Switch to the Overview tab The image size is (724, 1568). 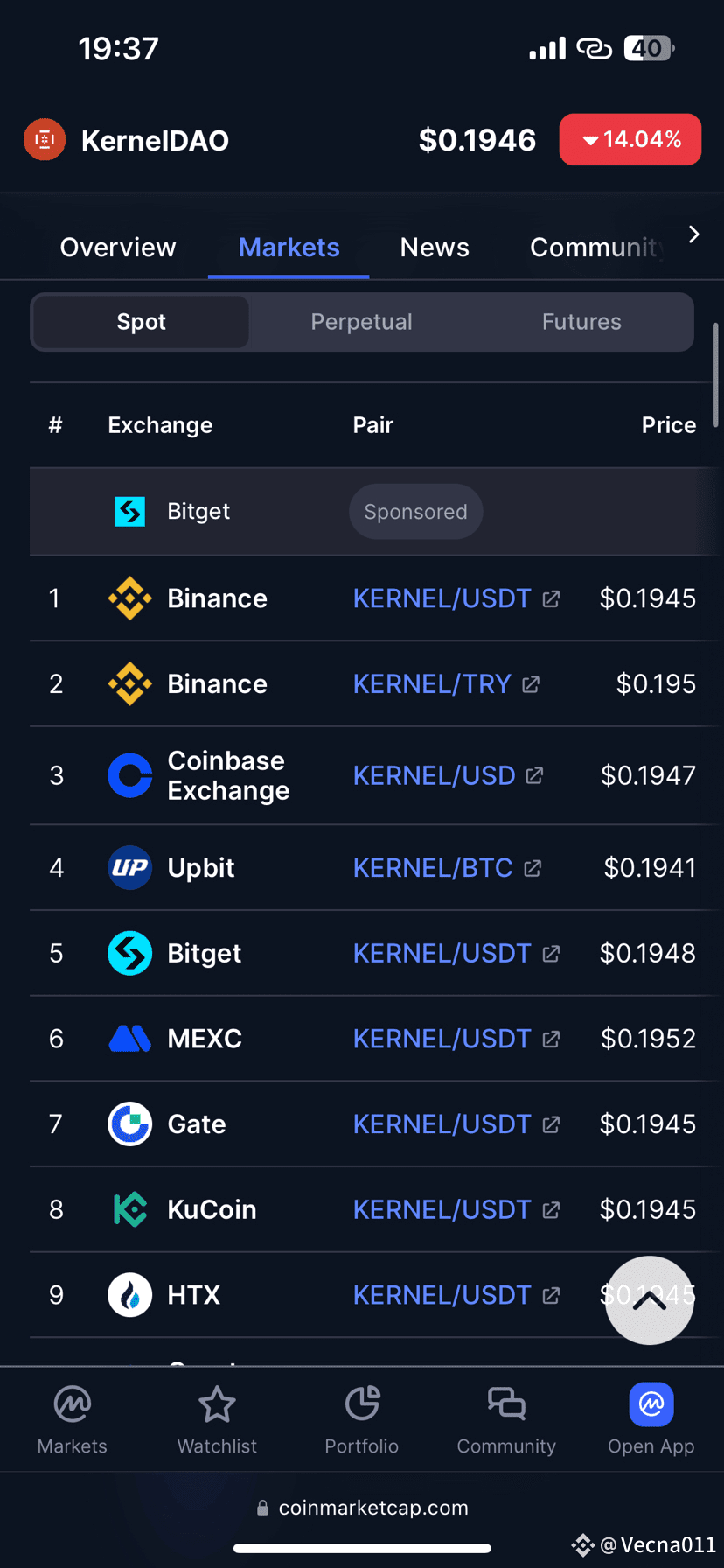118,248
